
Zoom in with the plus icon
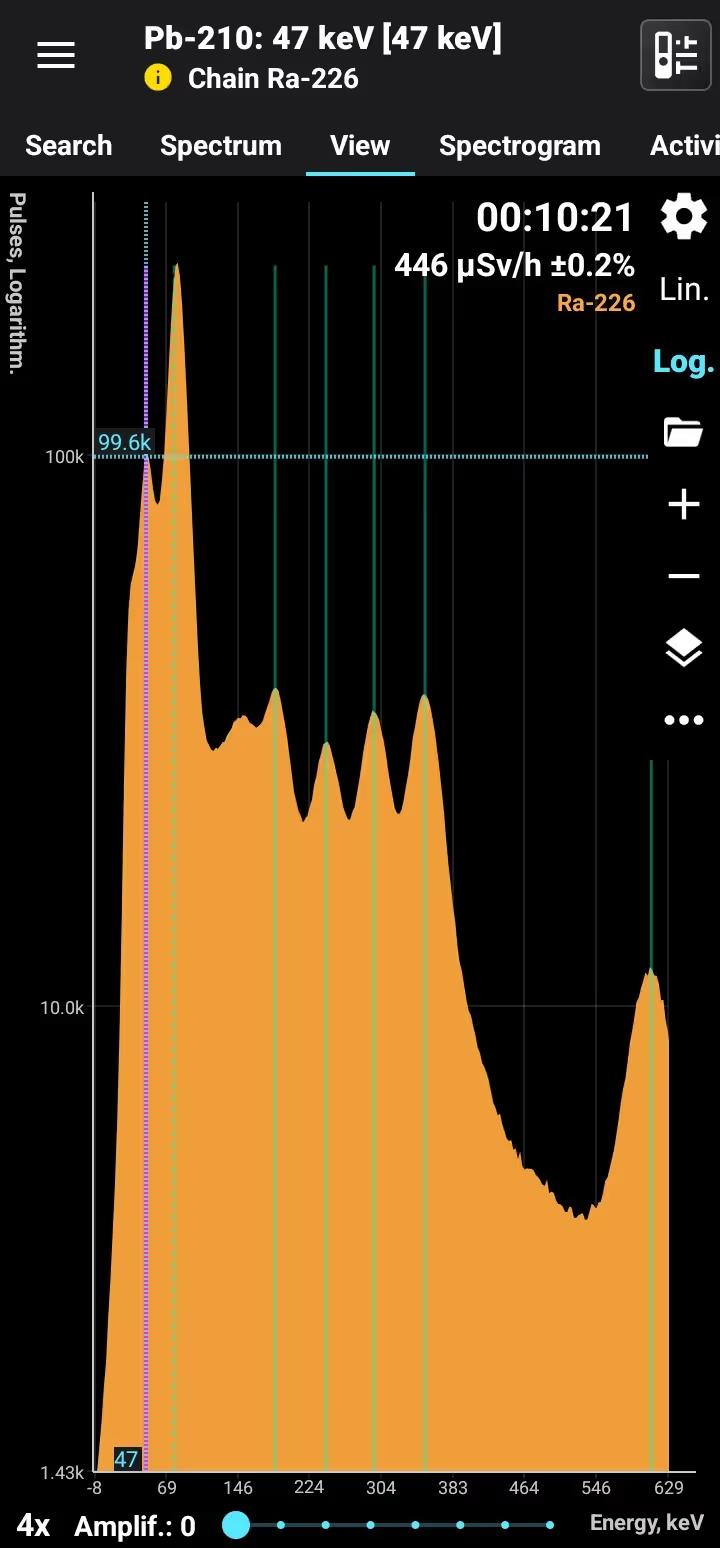684,505
